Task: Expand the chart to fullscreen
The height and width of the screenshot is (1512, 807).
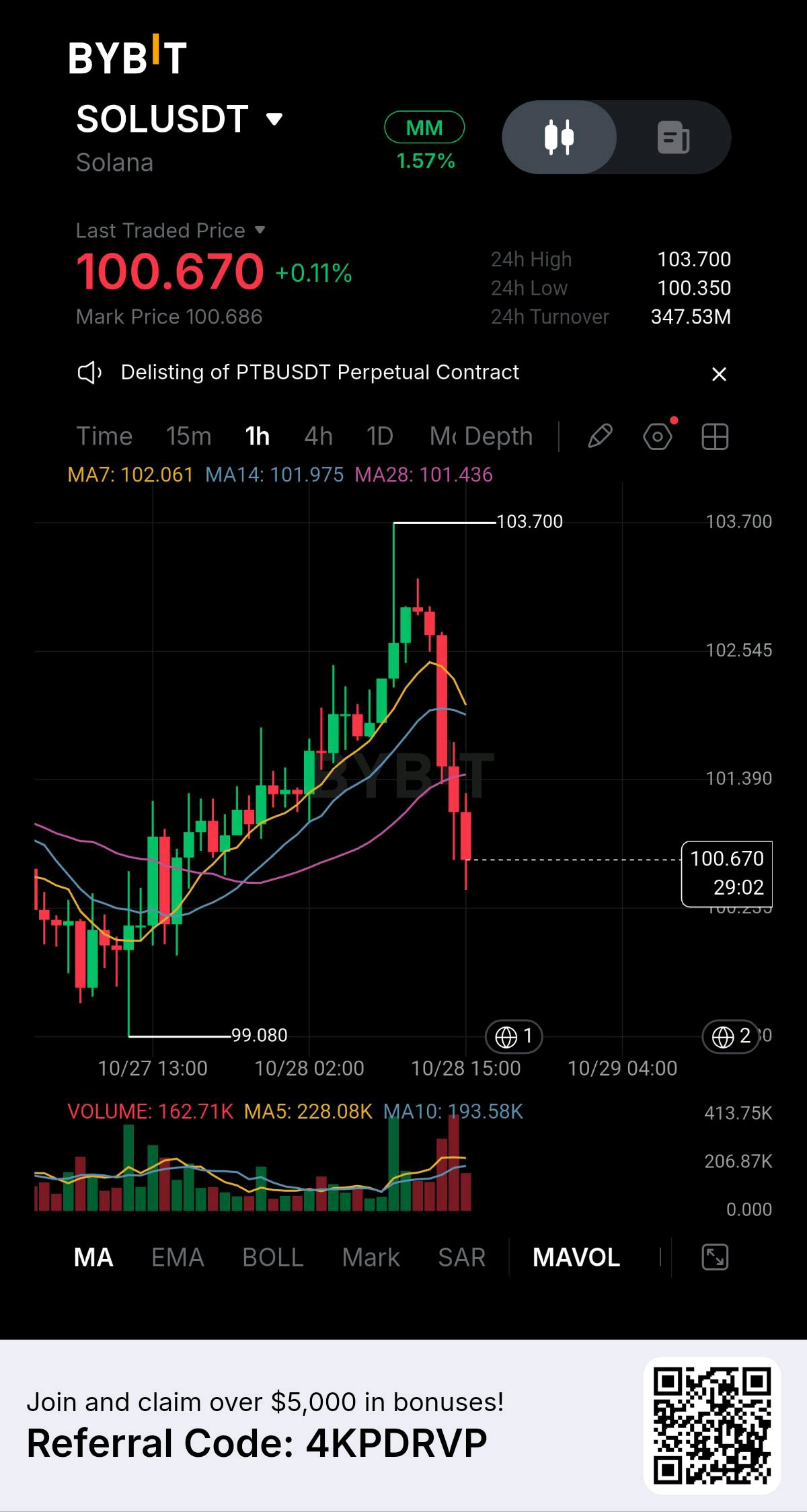Action: click(715, 1257)
